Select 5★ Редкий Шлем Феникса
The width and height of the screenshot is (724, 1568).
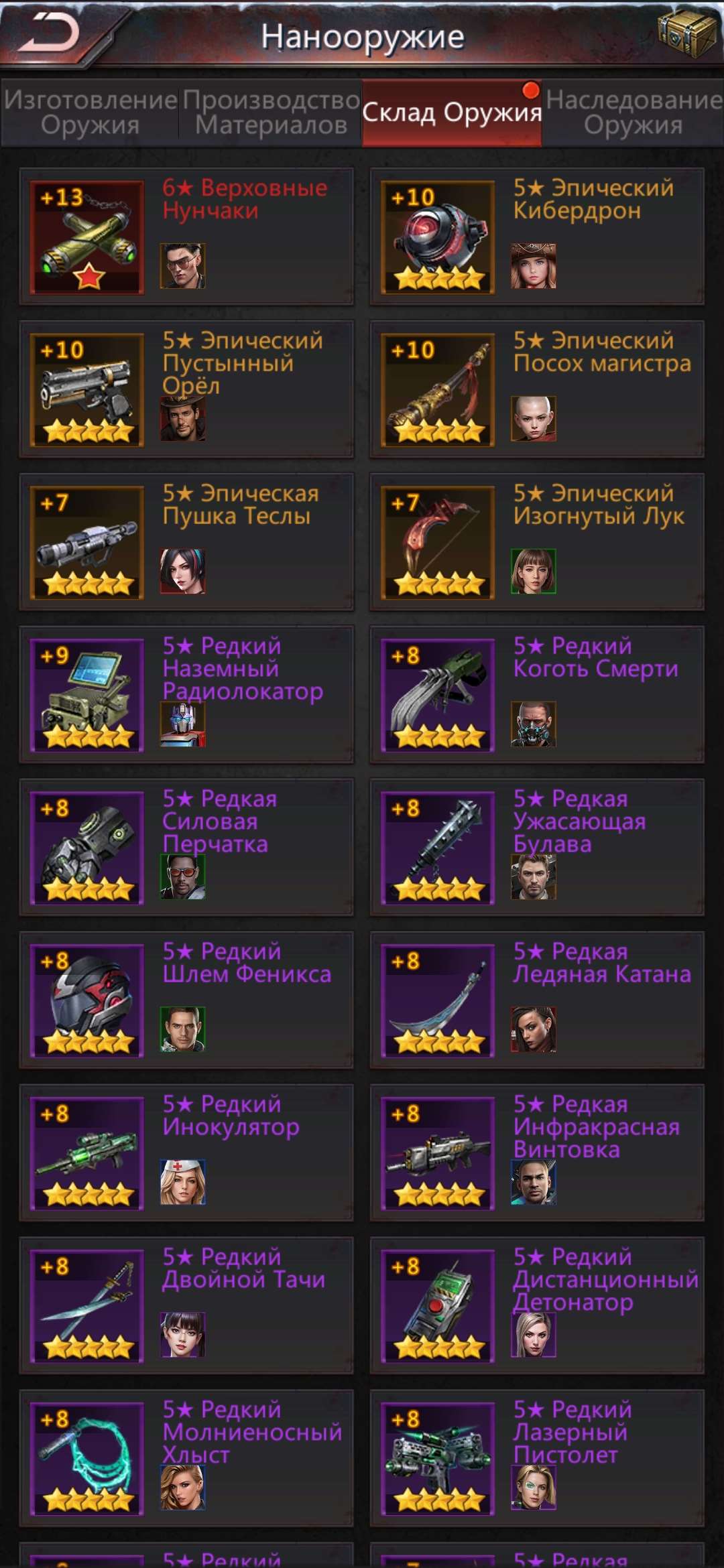(x=186, y=1000)
